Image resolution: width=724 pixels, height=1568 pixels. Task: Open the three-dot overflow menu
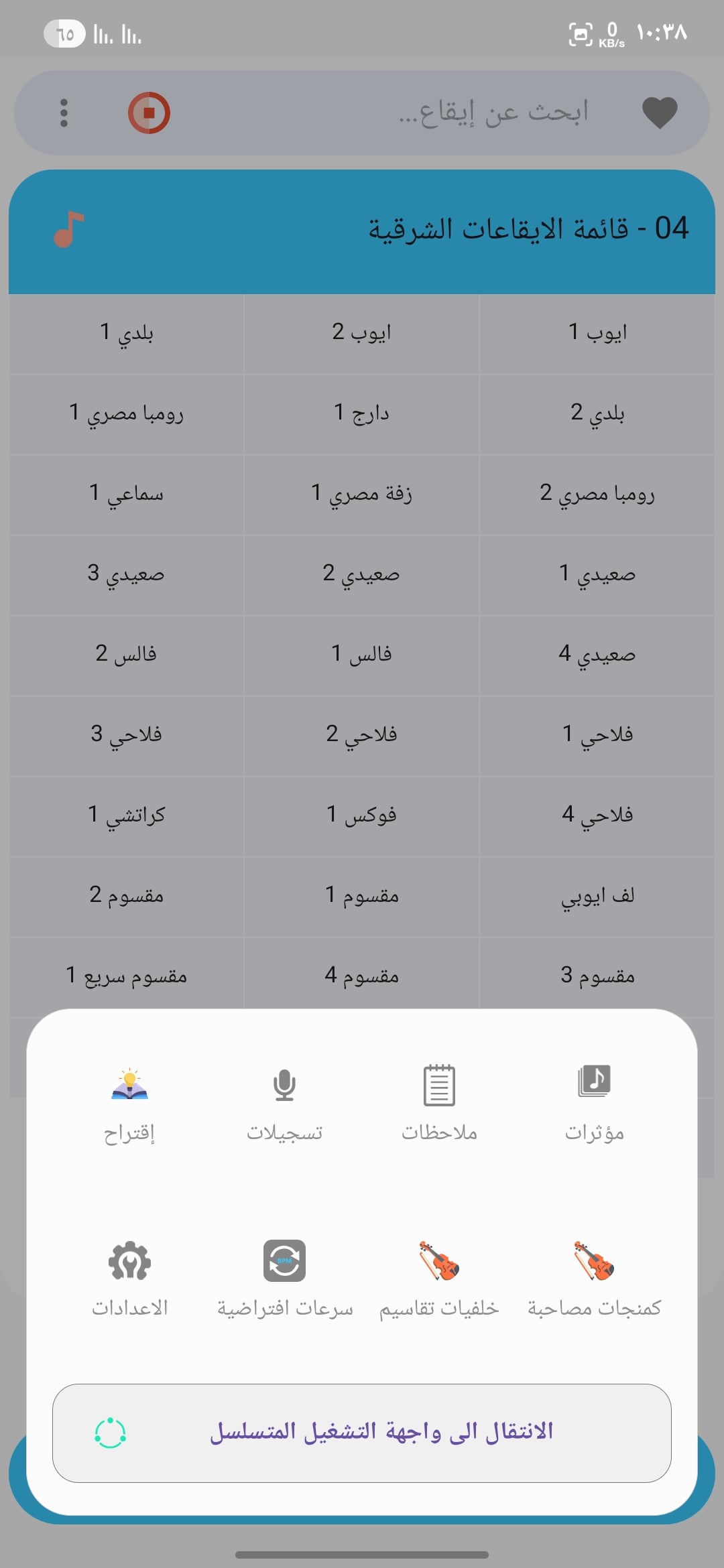coord(62,112)
